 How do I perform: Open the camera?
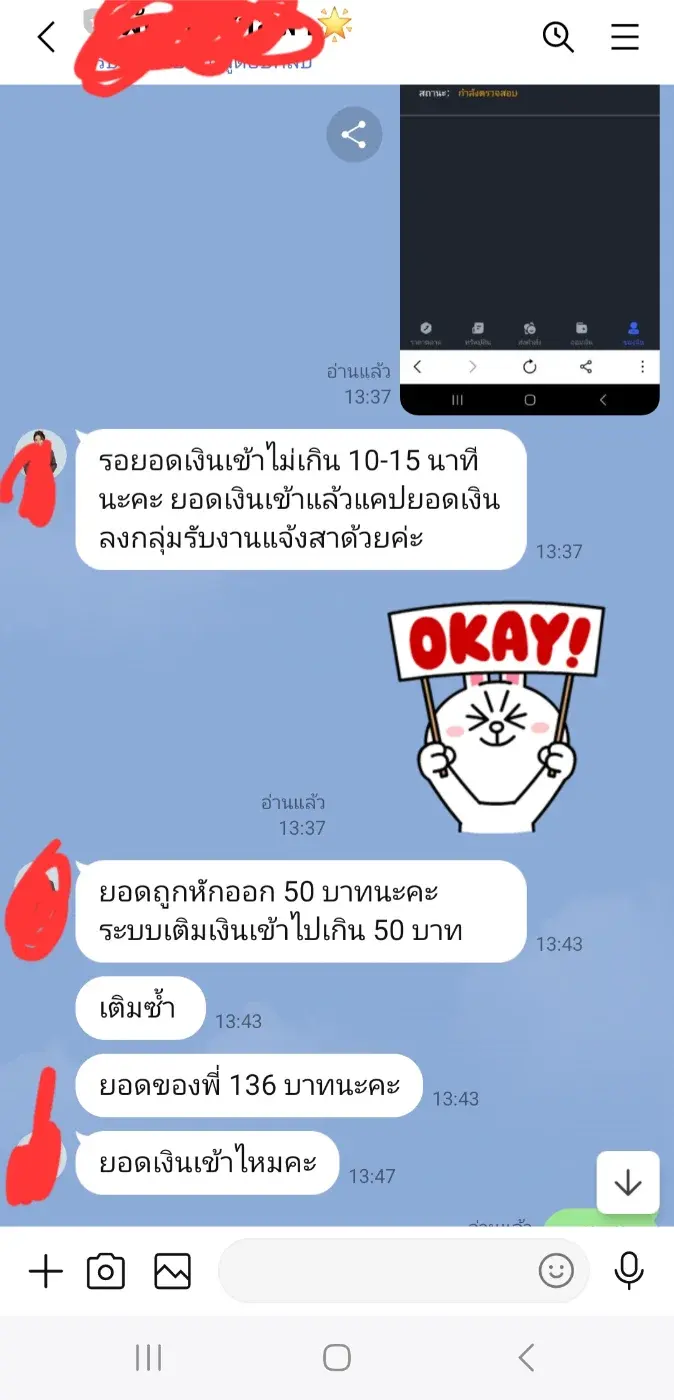pos(106,1272)
